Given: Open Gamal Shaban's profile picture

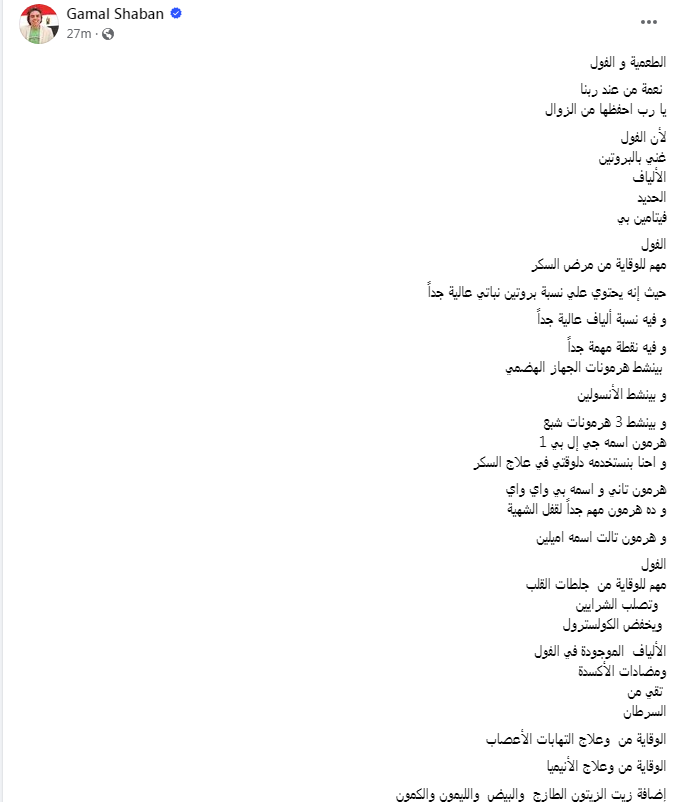Looking at the screenshot, I should tap(40, 24).
